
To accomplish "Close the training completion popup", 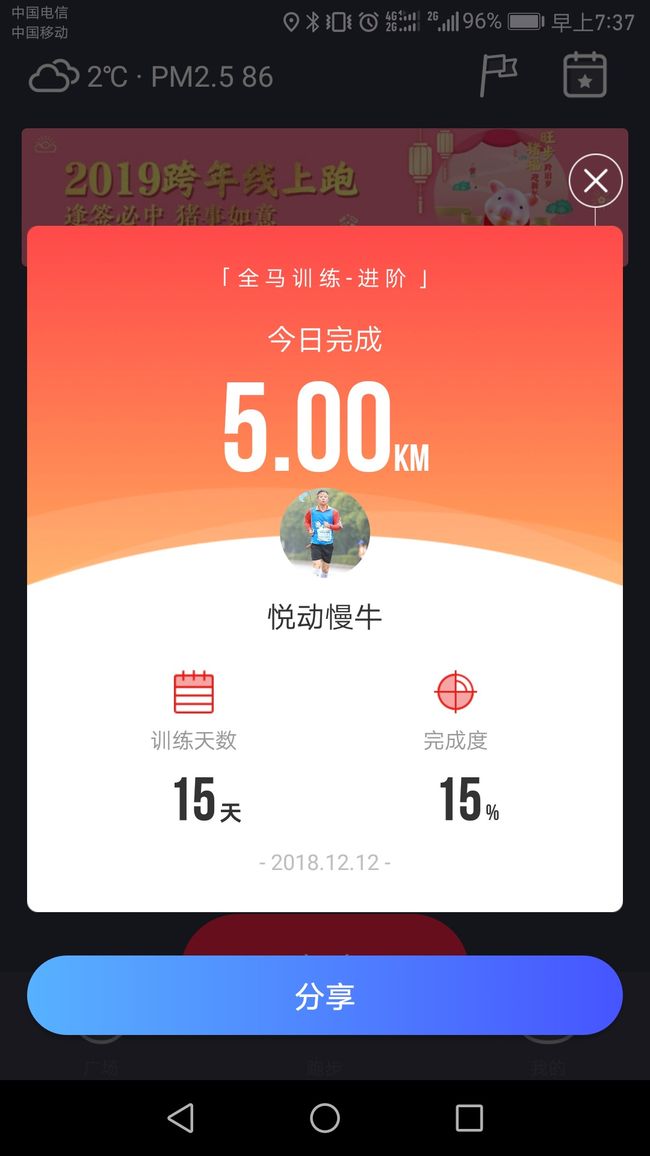I will (595, 181).
